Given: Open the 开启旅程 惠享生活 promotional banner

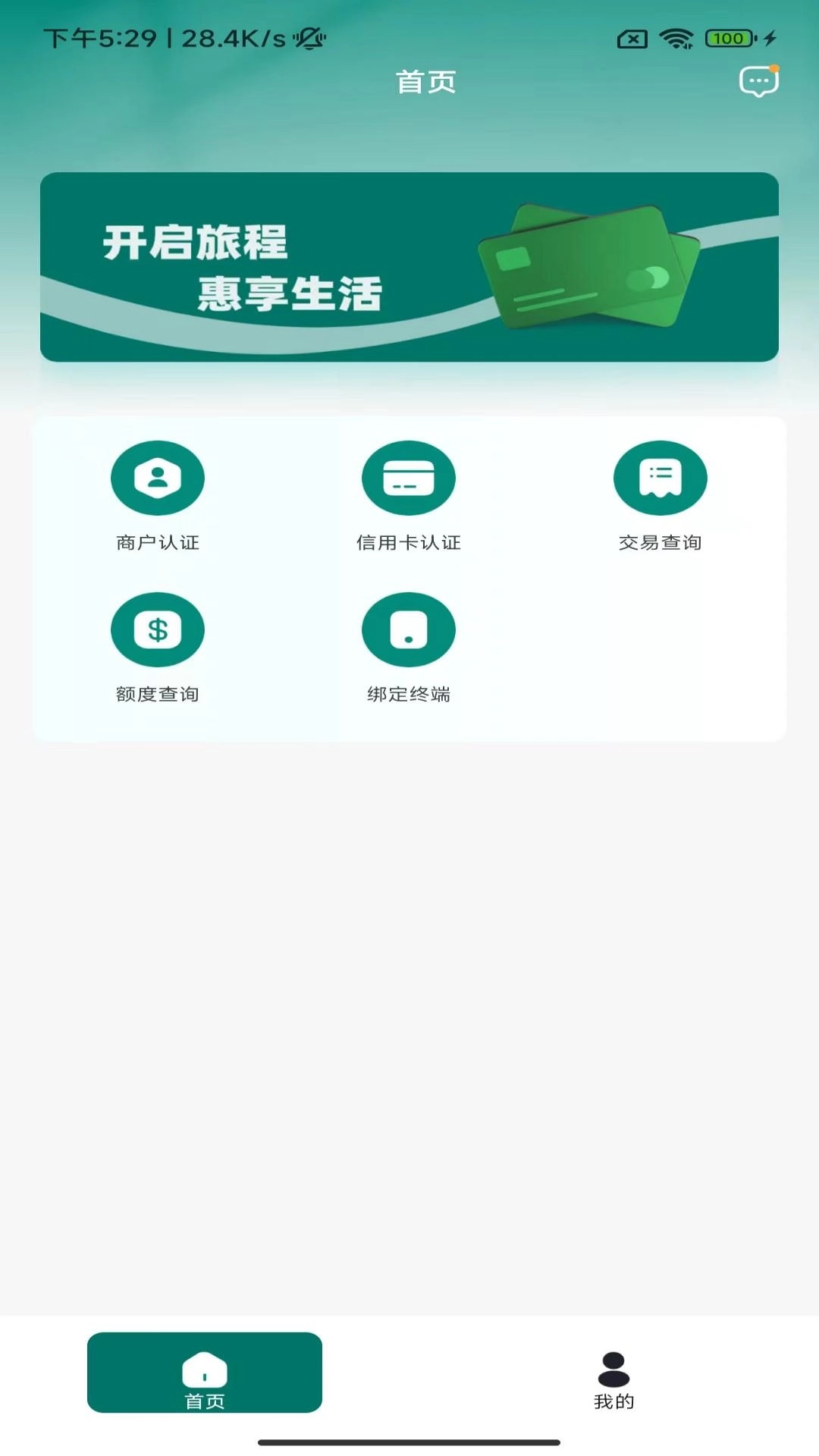Looking at the screenshot, I should tap(409, 267).
